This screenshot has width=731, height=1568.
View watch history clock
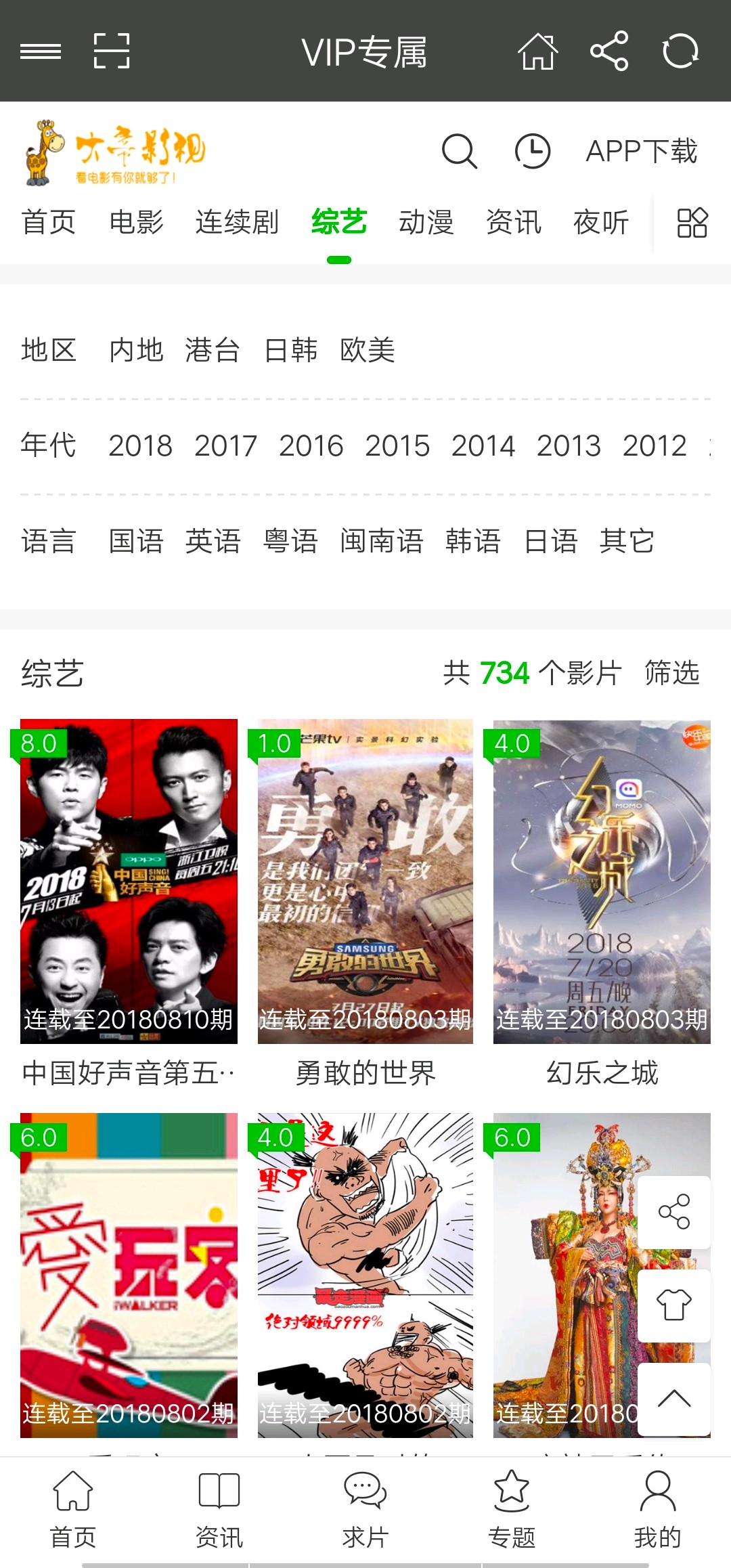pos(533,151)
